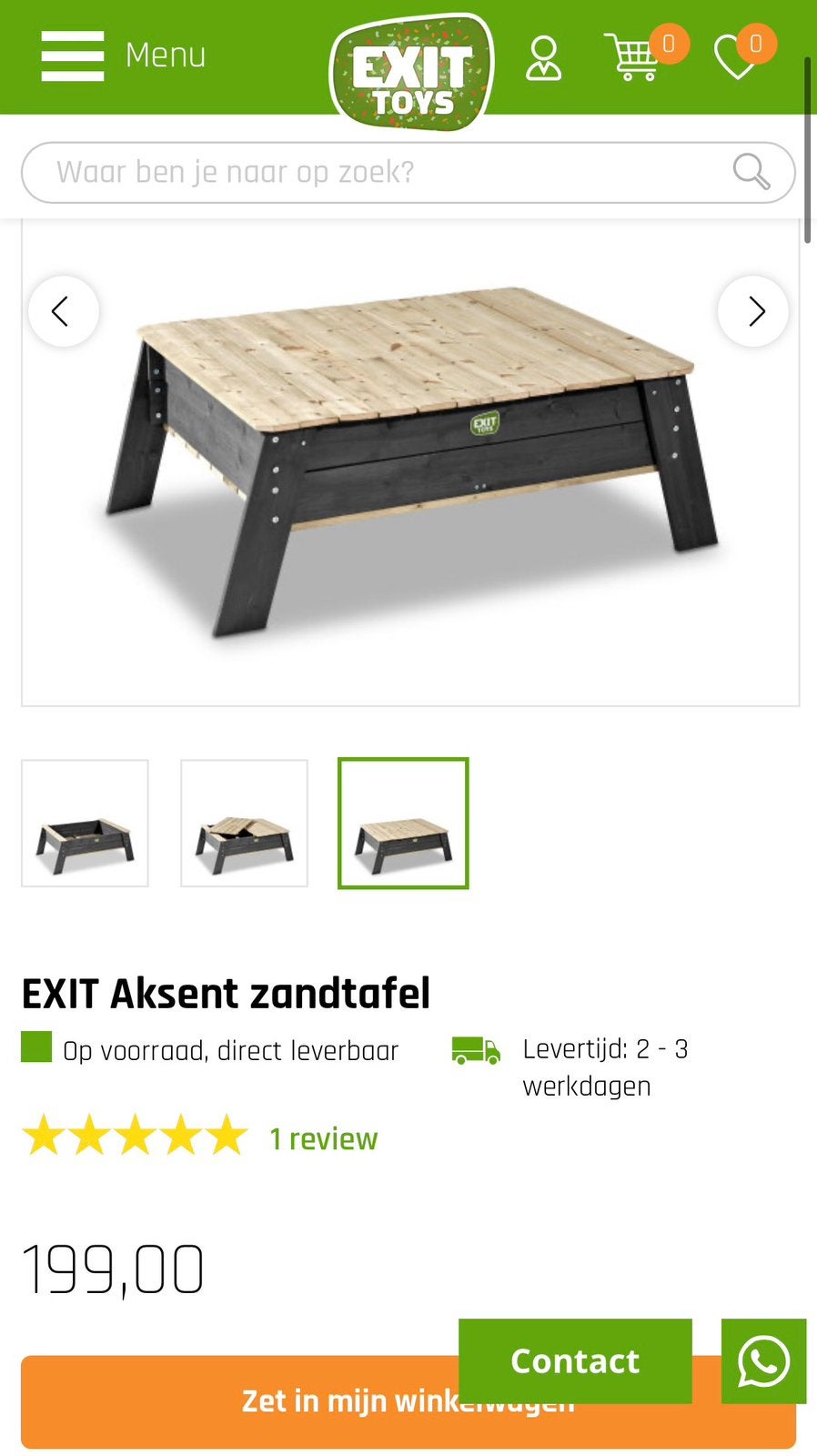The height and width of the screenshot is (1456, 817).
Task: Open the Contact button
Action: point(575,1360)
